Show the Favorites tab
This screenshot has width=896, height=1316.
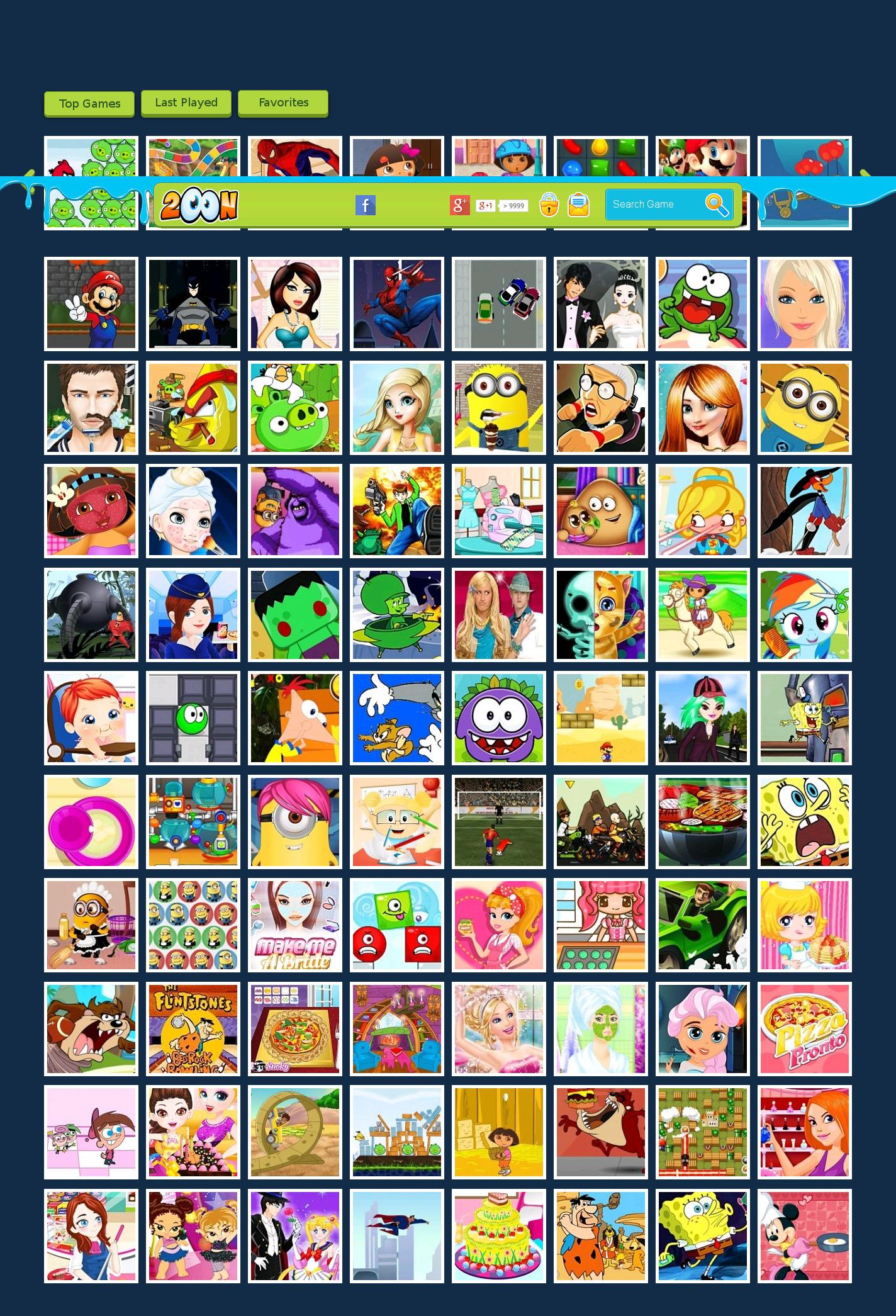coord(283,103)
